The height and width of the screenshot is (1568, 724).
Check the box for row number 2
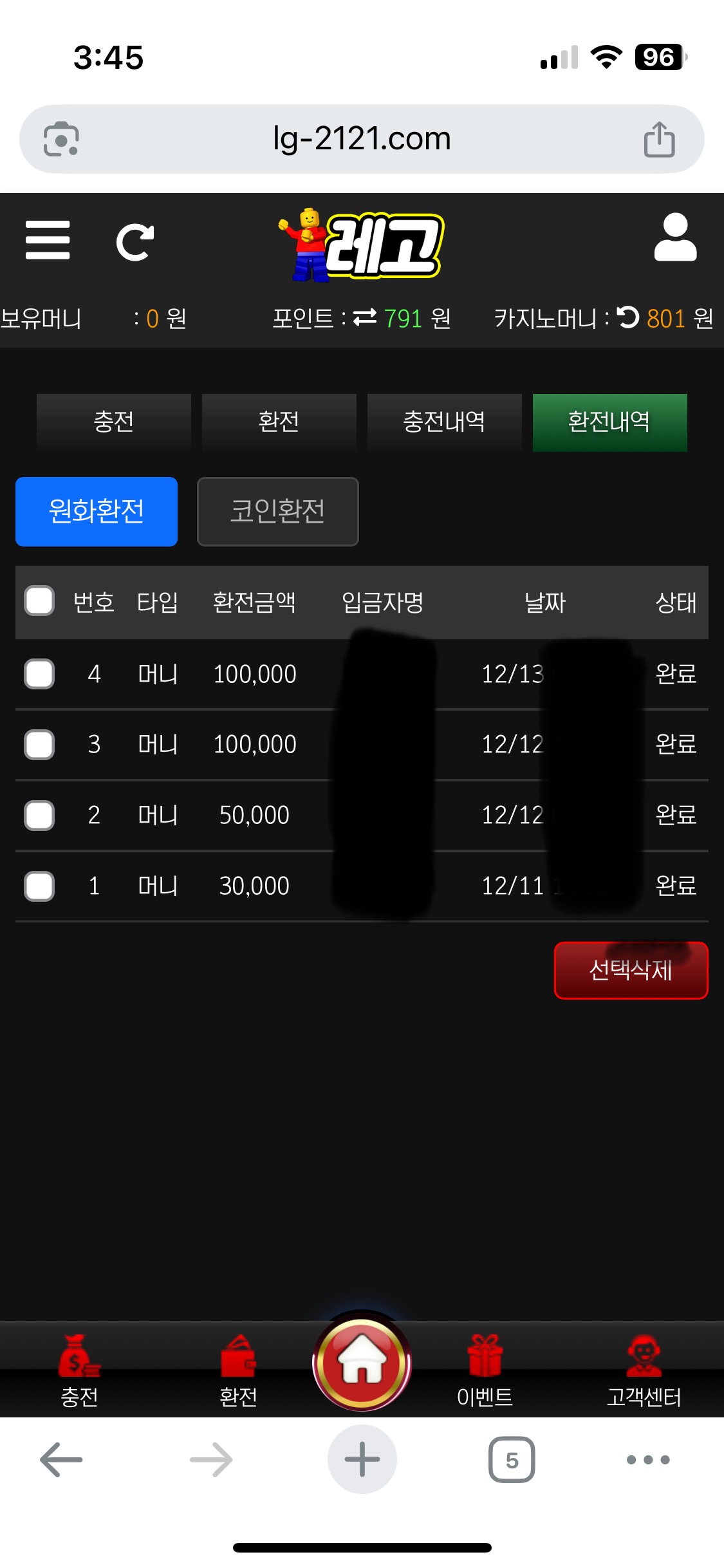[x=39, y=816]
